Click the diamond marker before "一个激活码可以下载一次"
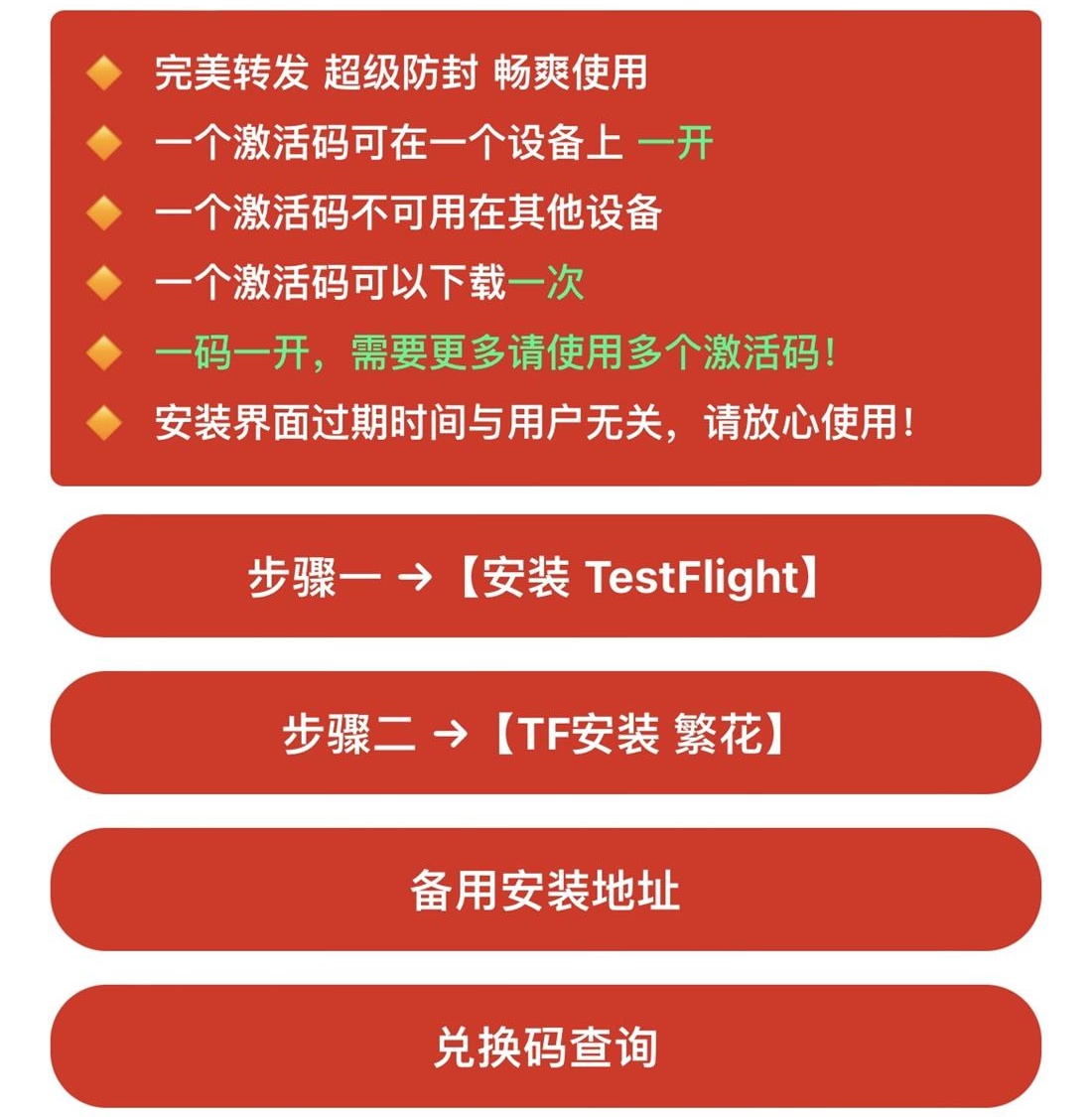 pyautogui.click(x=104, y=281)
